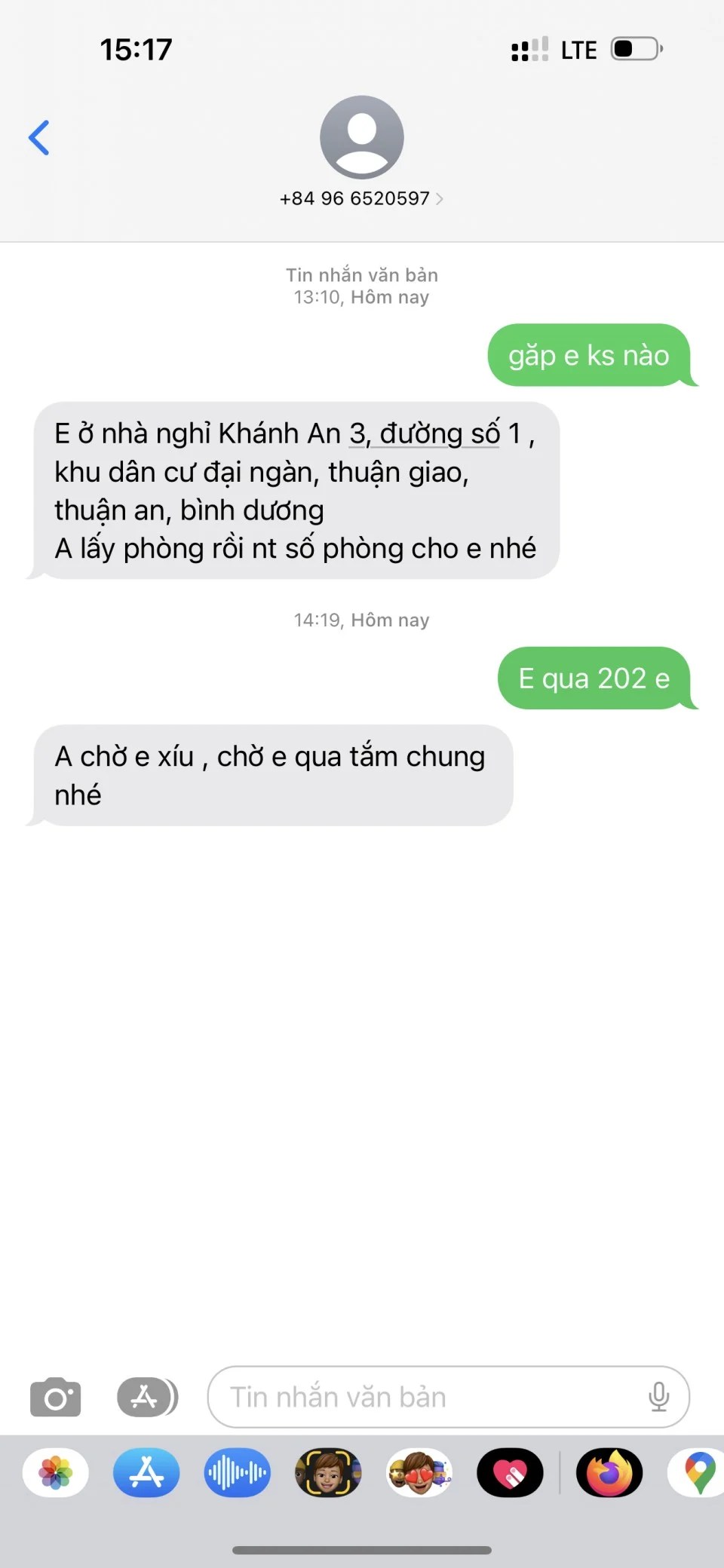Open Google Maps in the app strip

pos(698,1472)
